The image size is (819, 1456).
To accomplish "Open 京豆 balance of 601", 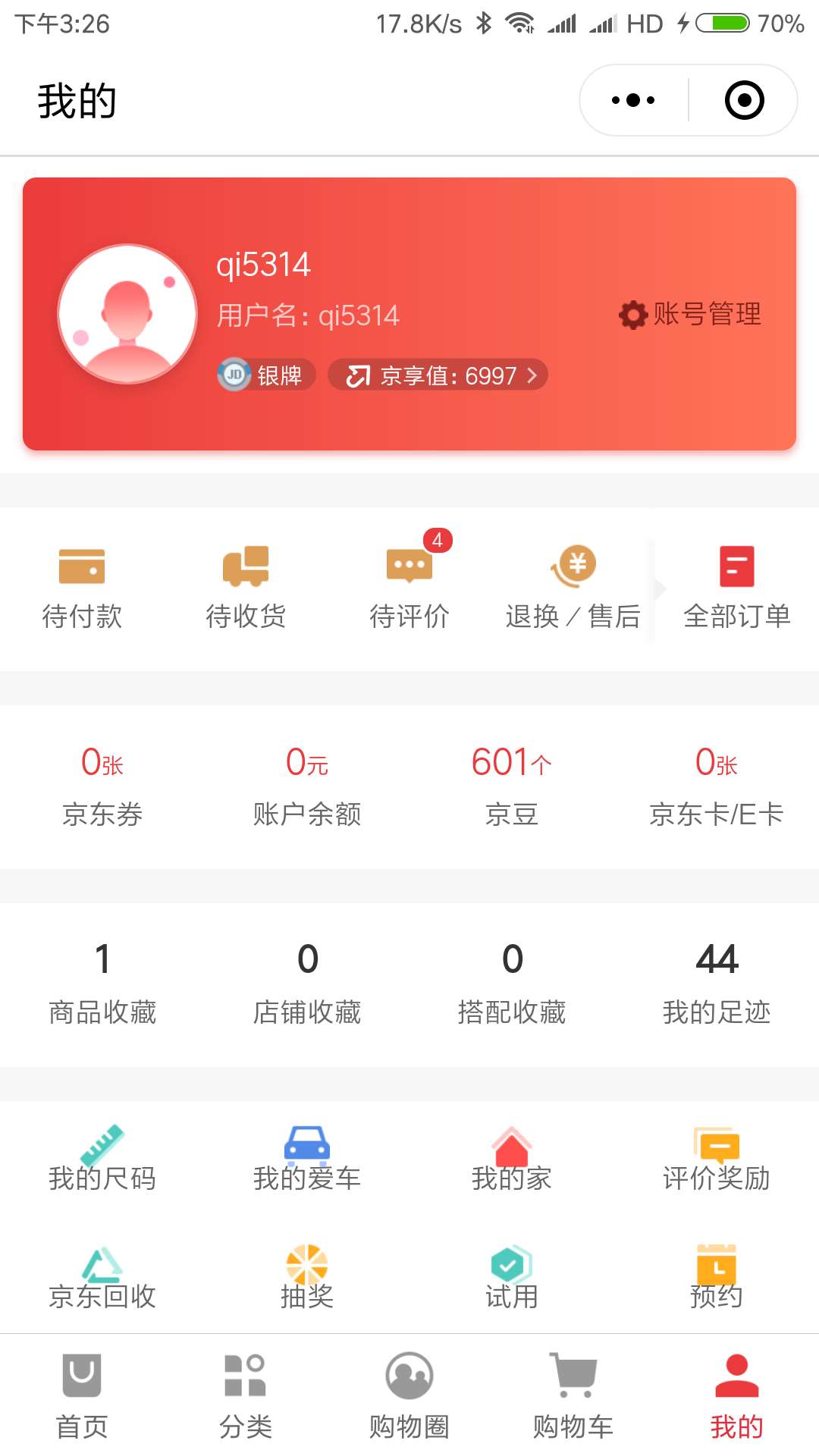I will pos(512,786).
